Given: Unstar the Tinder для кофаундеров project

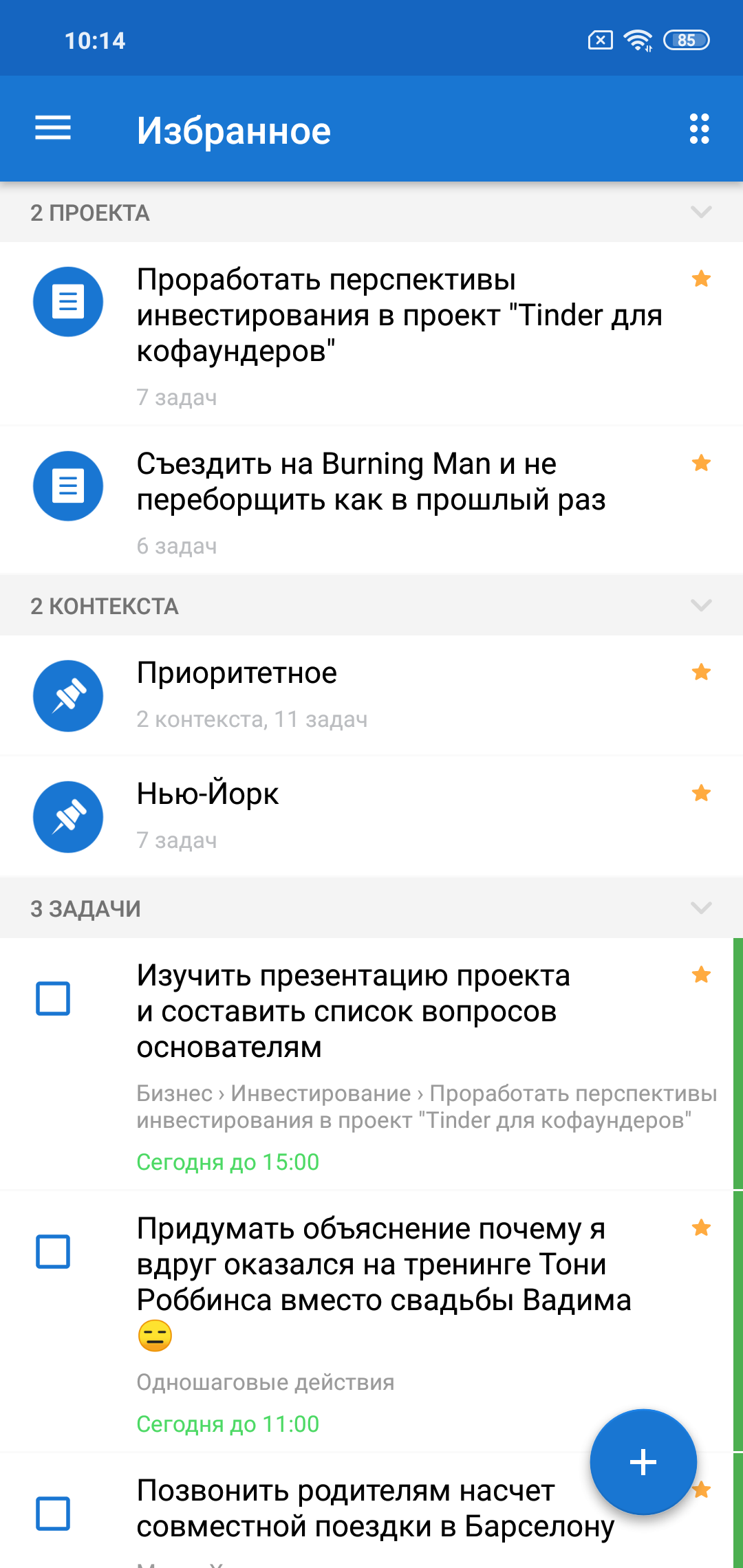Looking at the screenshot, I should (x=701, y=279).
